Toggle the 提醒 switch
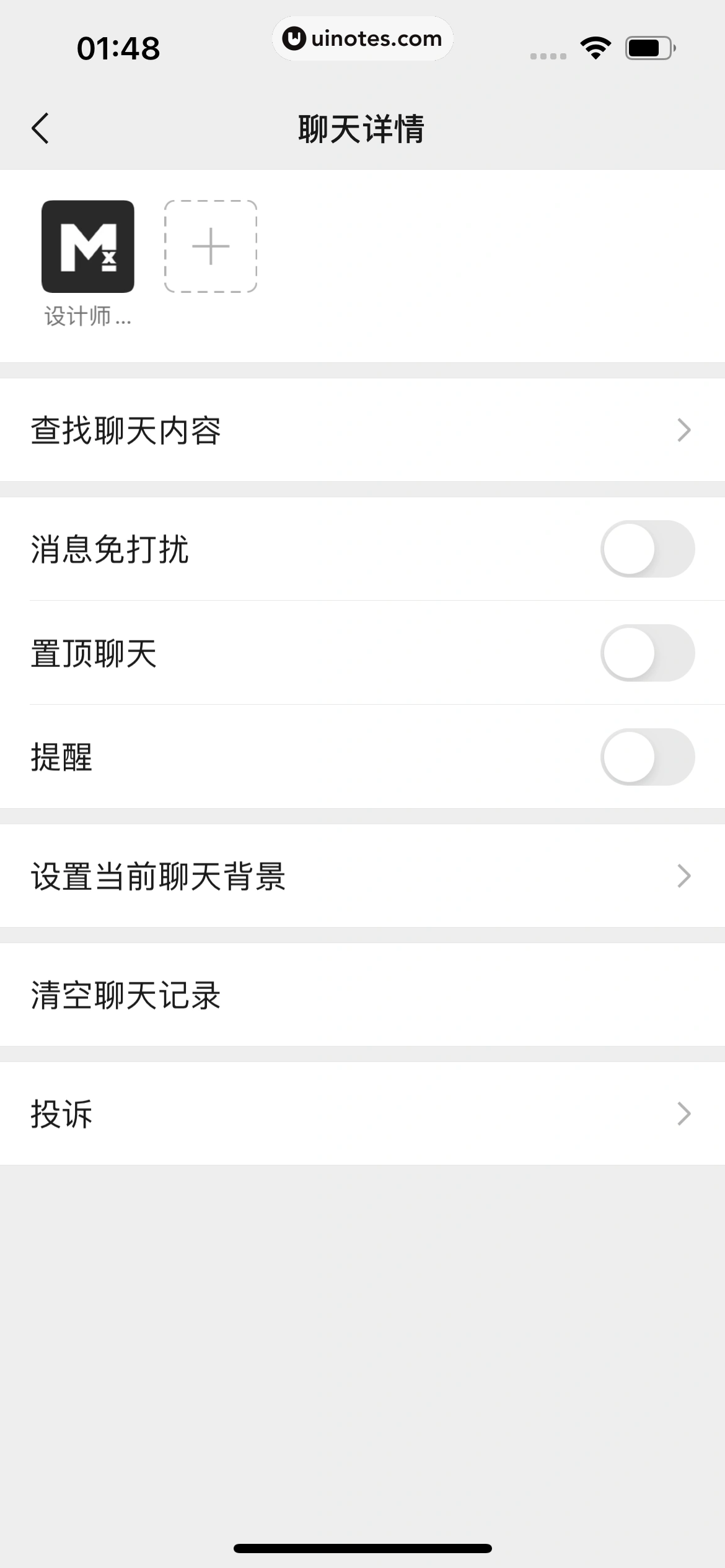Image resolution: width=725 pixels, height=1568 pixels. [x=647, y=757]
